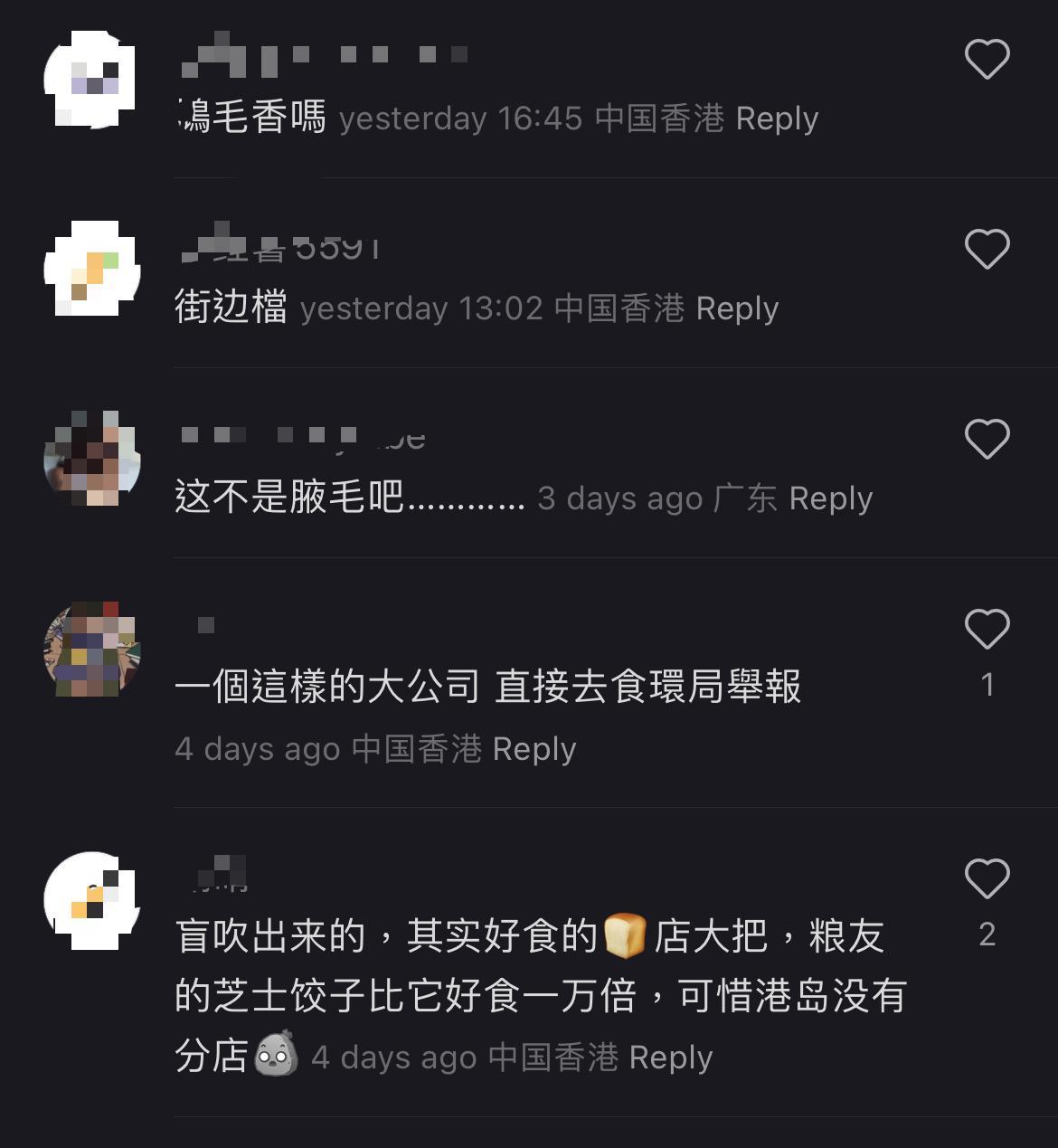Screen dimensions: 1058x1148
Task: Open avatar of '街边檔' commenter
Action: pos(91,270)
